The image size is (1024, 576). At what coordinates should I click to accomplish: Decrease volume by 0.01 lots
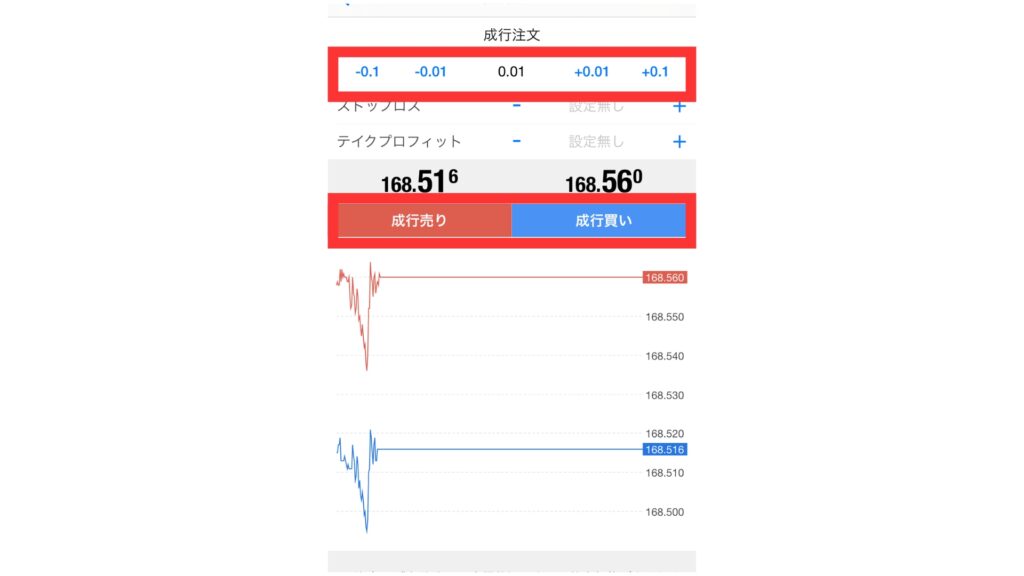(430, 72)
